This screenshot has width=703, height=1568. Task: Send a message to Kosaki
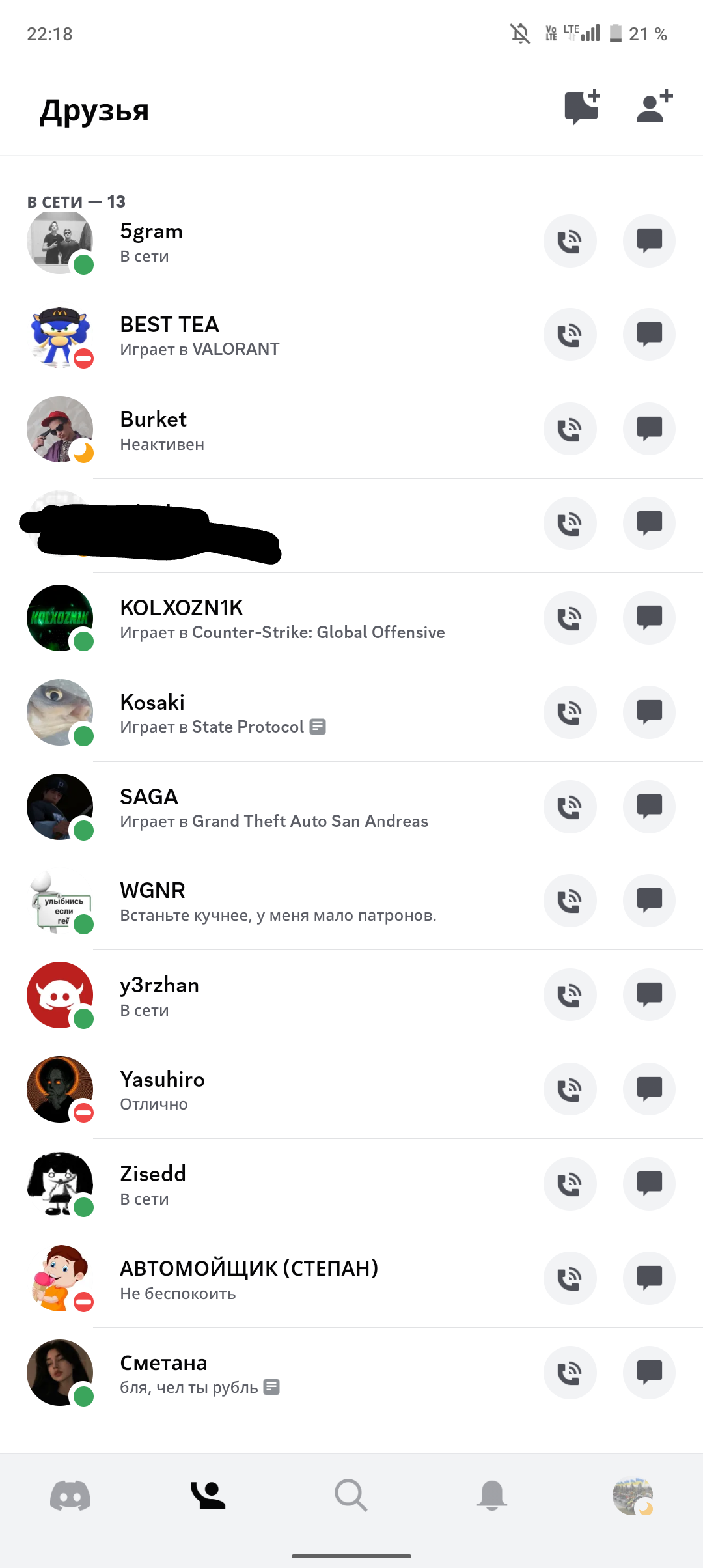(x=649, y=712)
